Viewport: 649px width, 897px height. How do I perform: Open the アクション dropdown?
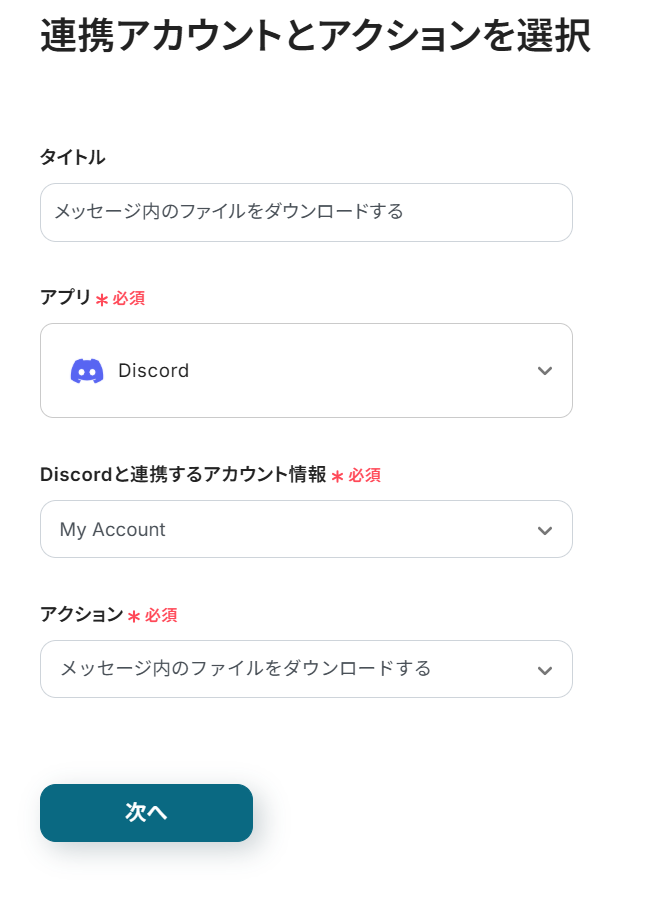pyautogui.click(x=306, y=669)
